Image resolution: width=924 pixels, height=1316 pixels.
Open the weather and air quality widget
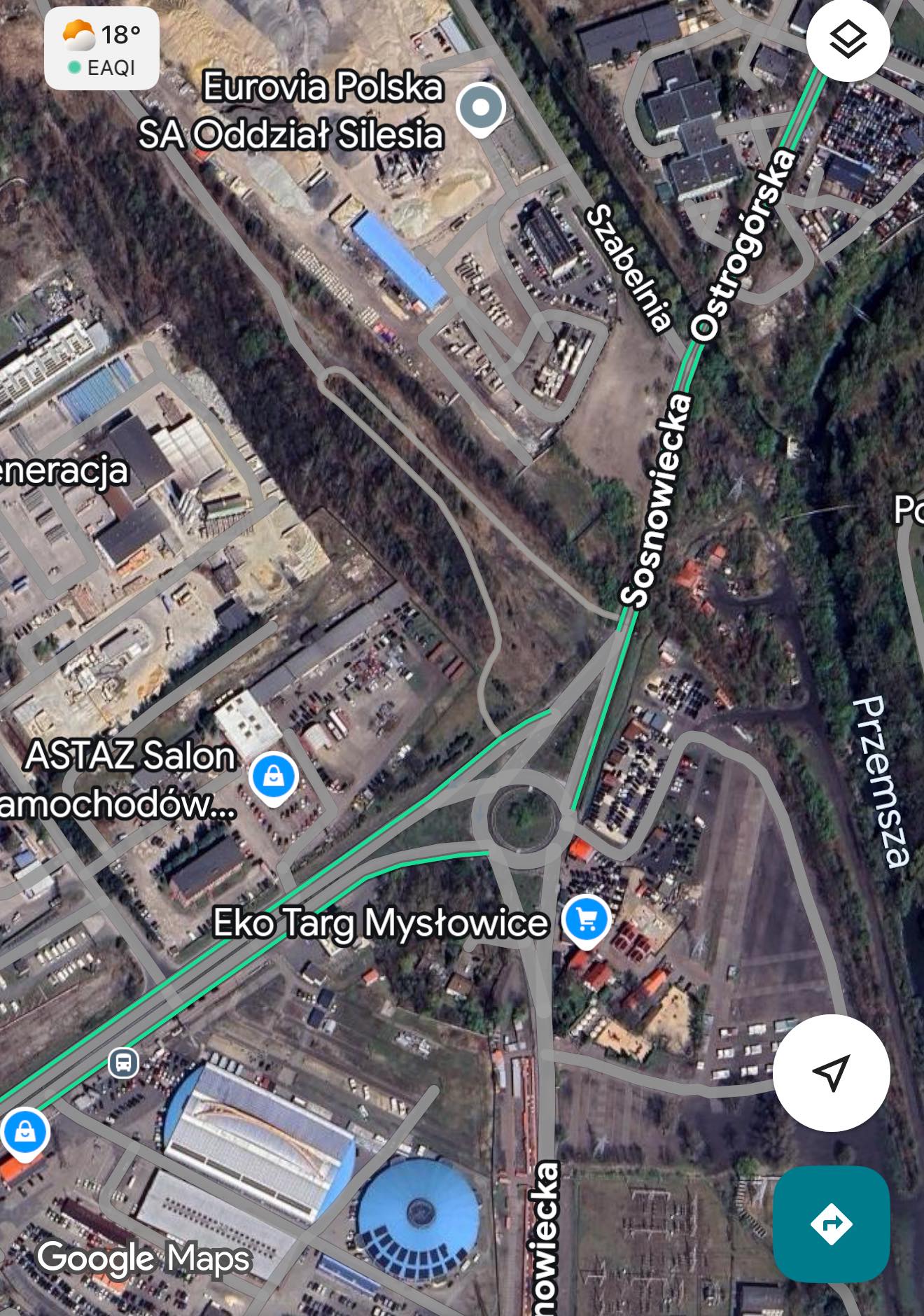[102, 49]
